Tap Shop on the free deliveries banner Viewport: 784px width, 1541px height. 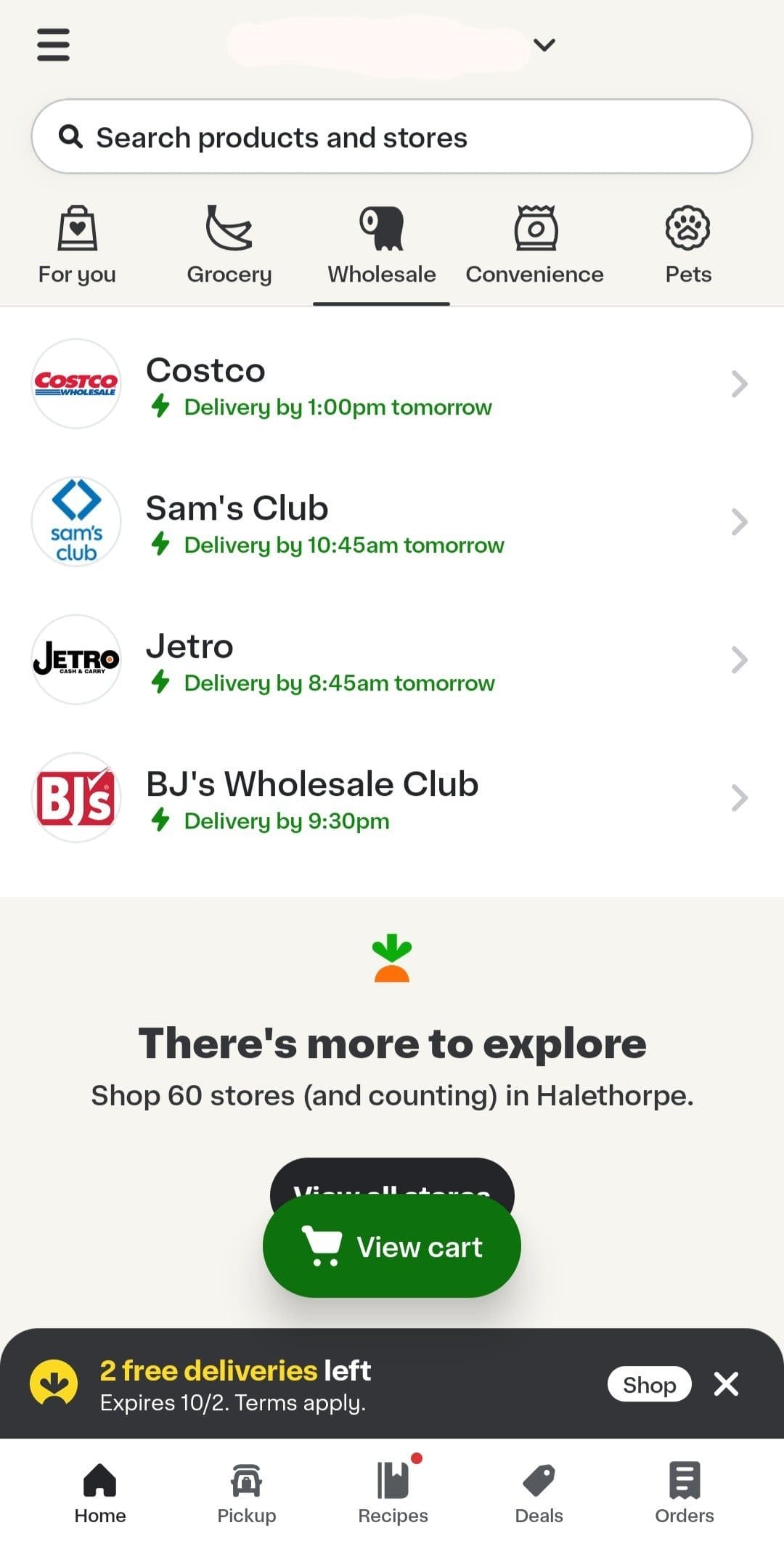click(x=649, y=1384)
